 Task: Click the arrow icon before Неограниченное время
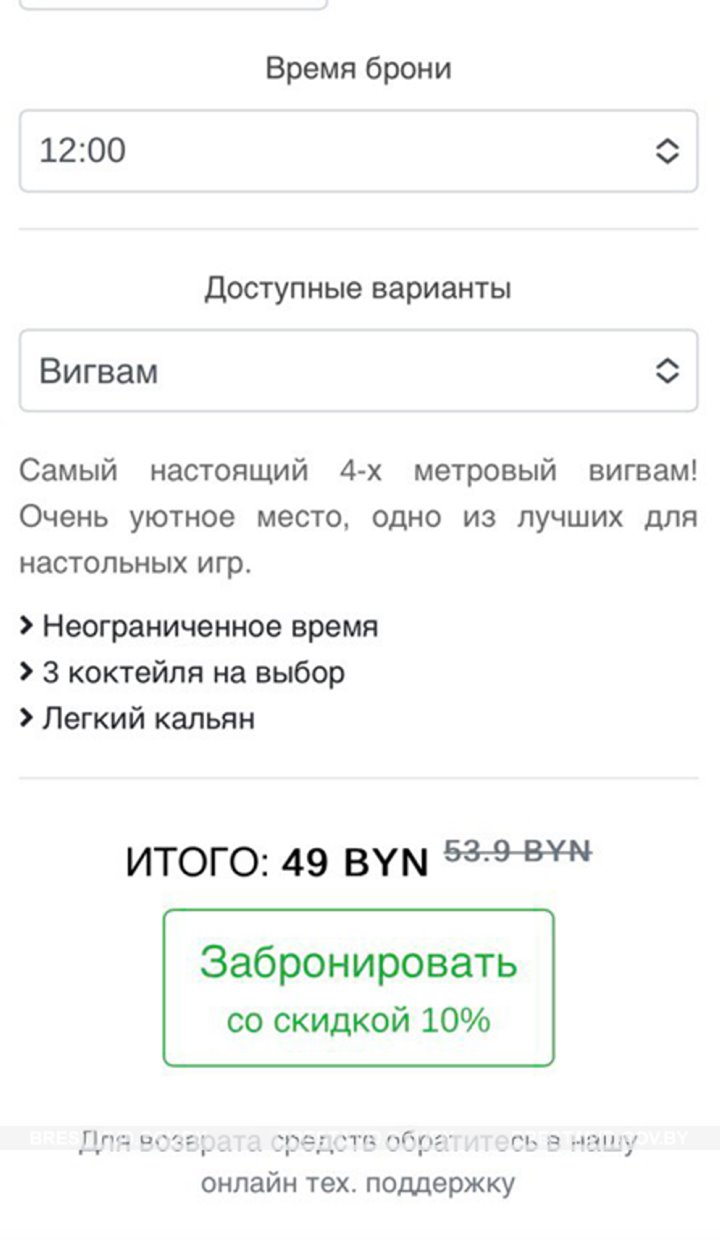(x=26, y=626)
